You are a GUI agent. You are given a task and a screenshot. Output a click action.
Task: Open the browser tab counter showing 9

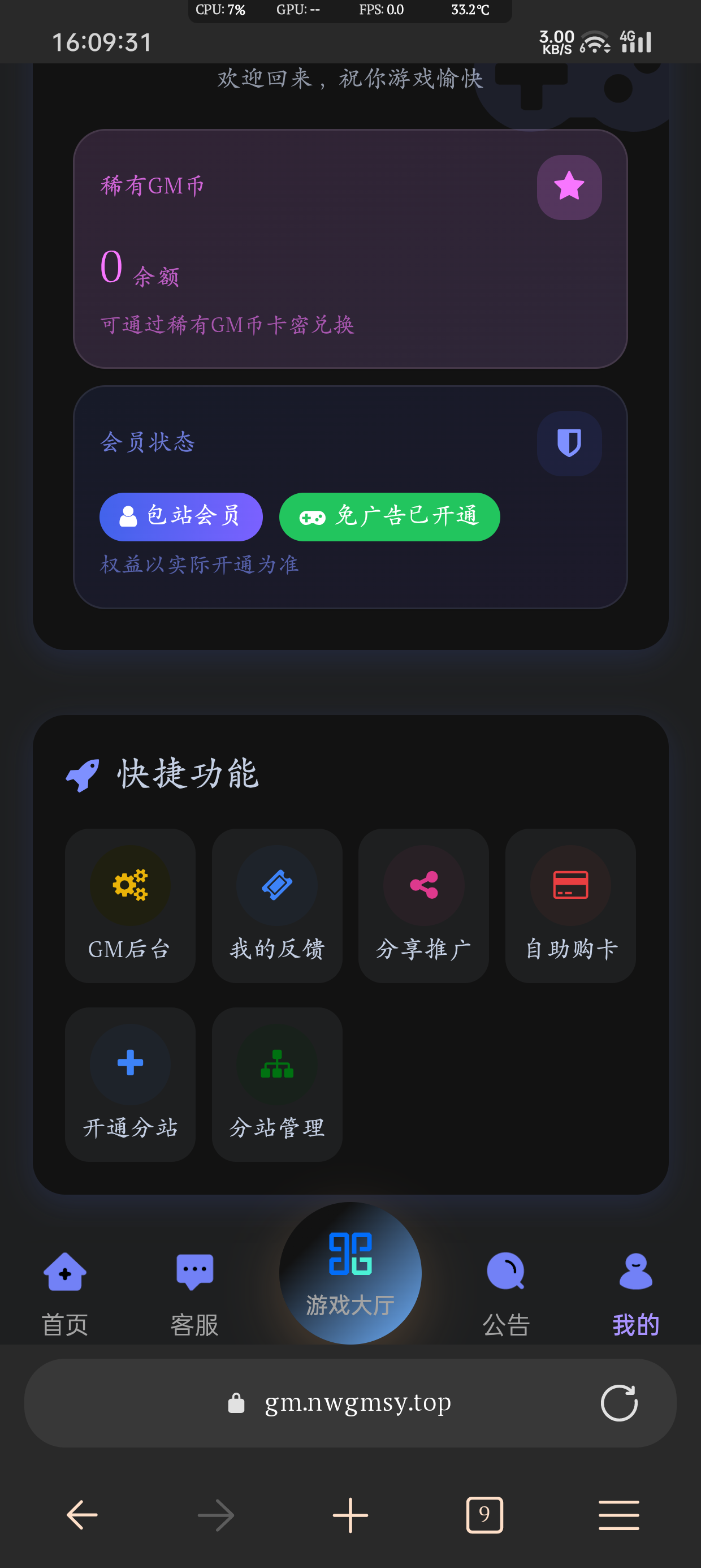coord(484,1514)
